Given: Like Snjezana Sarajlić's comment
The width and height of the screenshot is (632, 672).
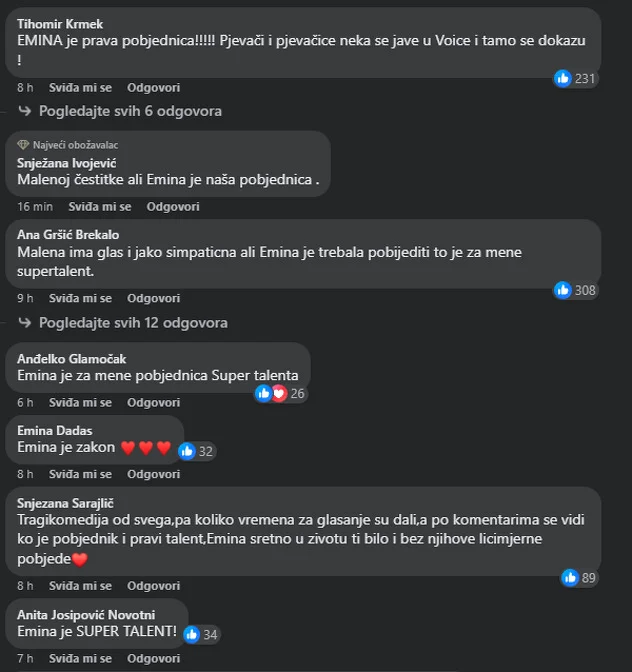Looking at the screenshot, I should click(80, 586).
